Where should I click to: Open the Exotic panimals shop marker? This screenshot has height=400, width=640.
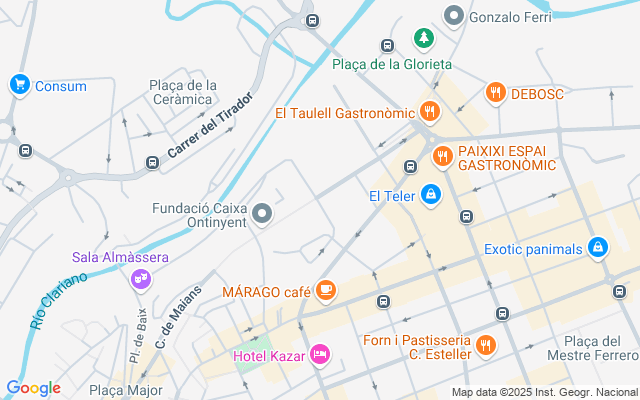click(x=597, y=246)
